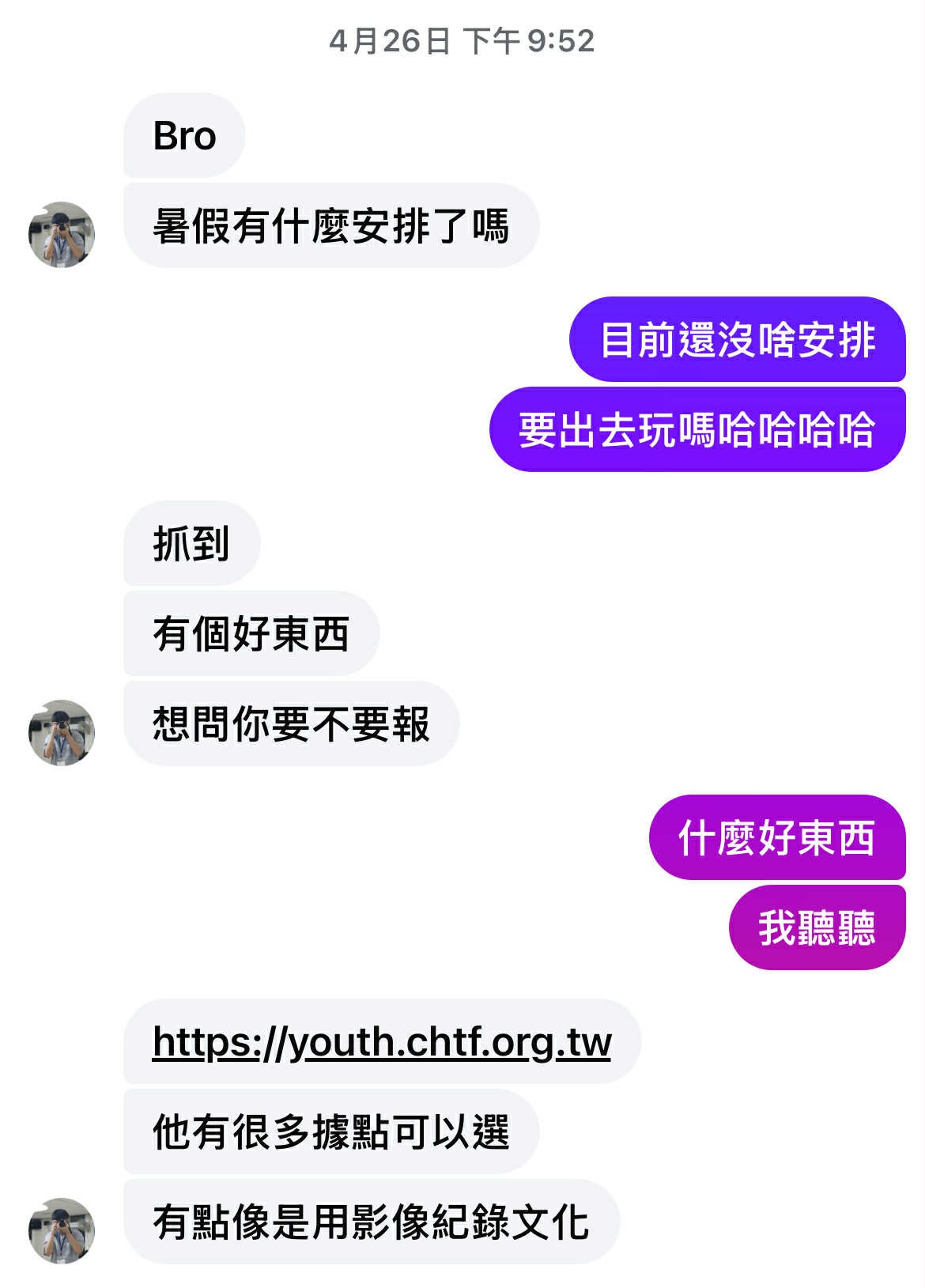Open the youth.chtf.org.tw link
Viewport: 925px width, 1288px height.
[381, 1042]
